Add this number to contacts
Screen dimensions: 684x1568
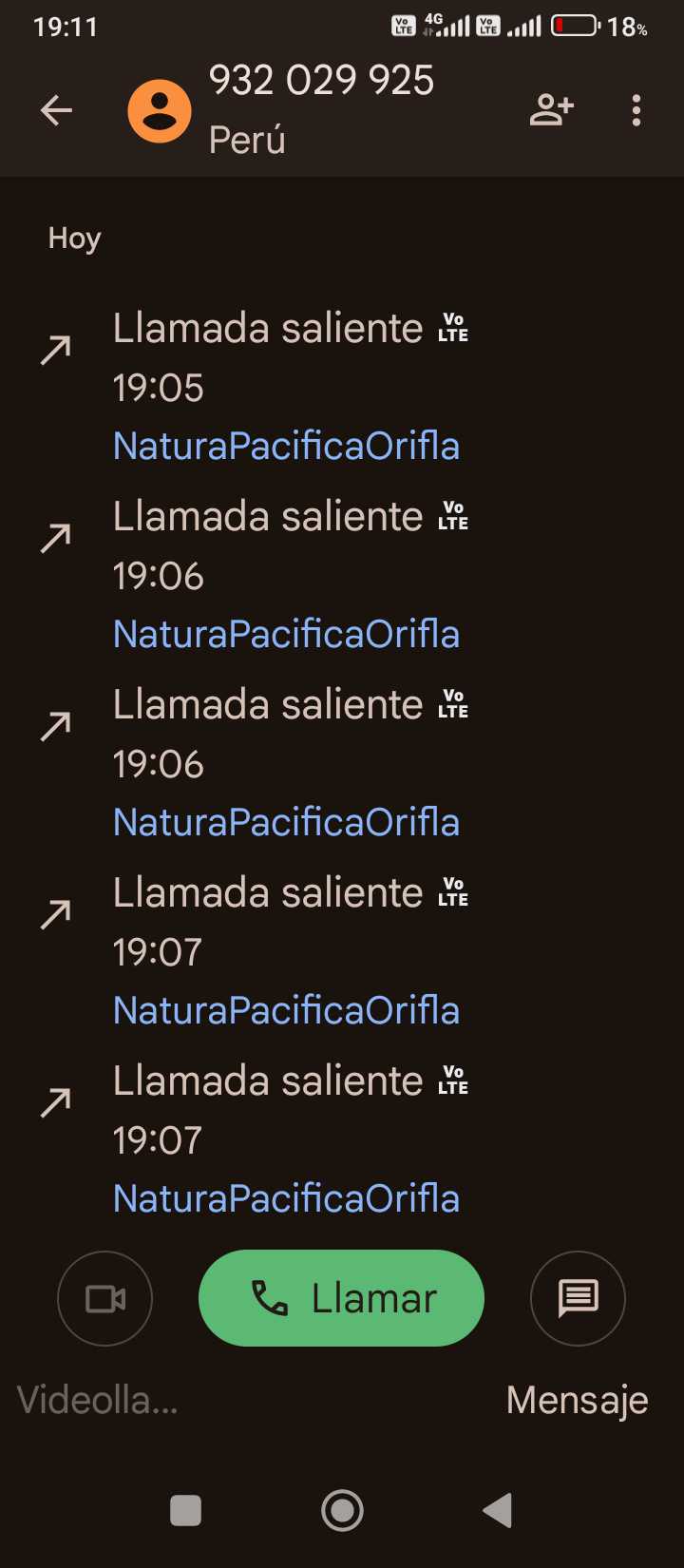551,111
